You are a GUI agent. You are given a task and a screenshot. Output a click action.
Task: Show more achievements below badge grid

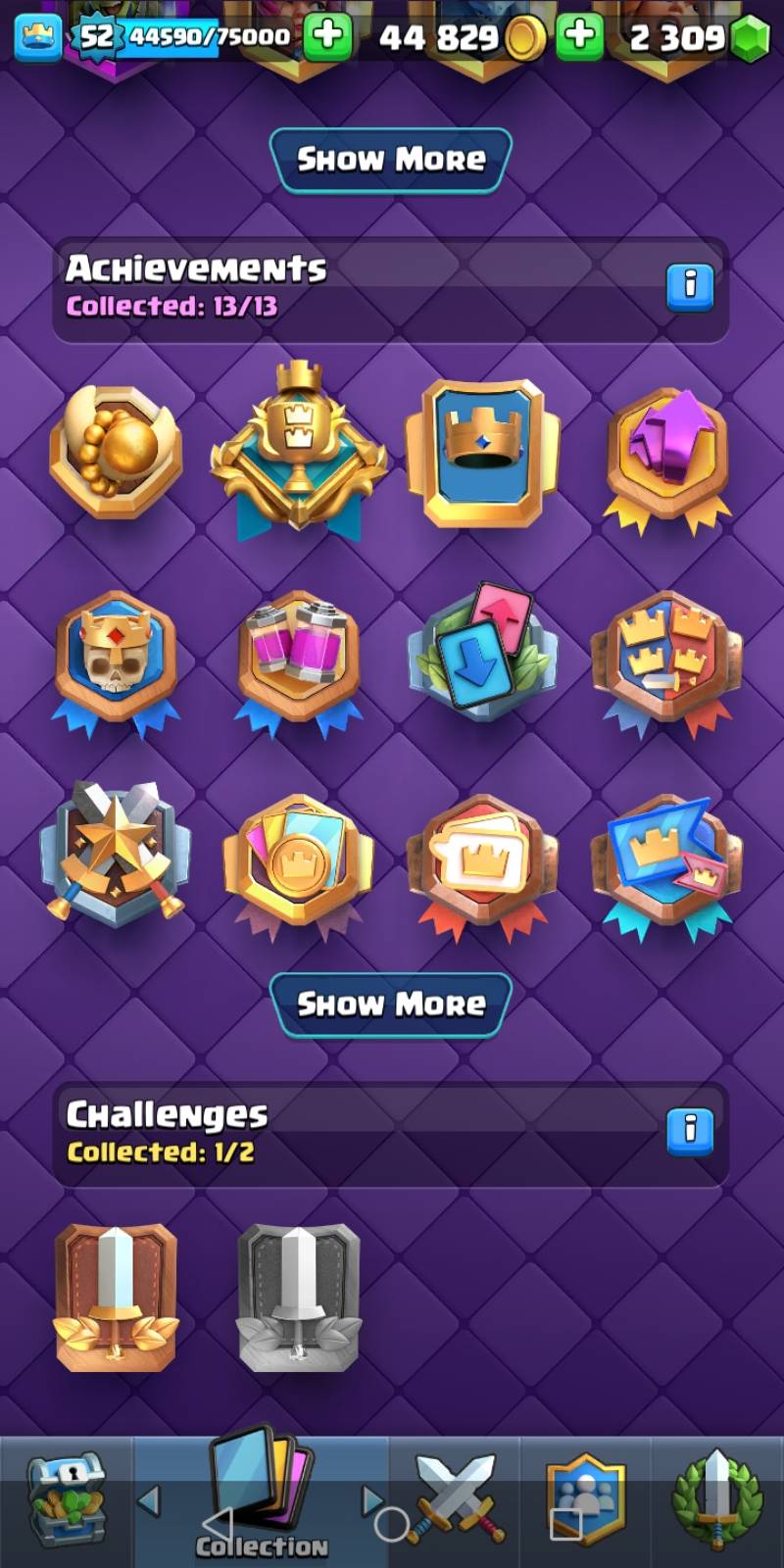[391, 1004]
